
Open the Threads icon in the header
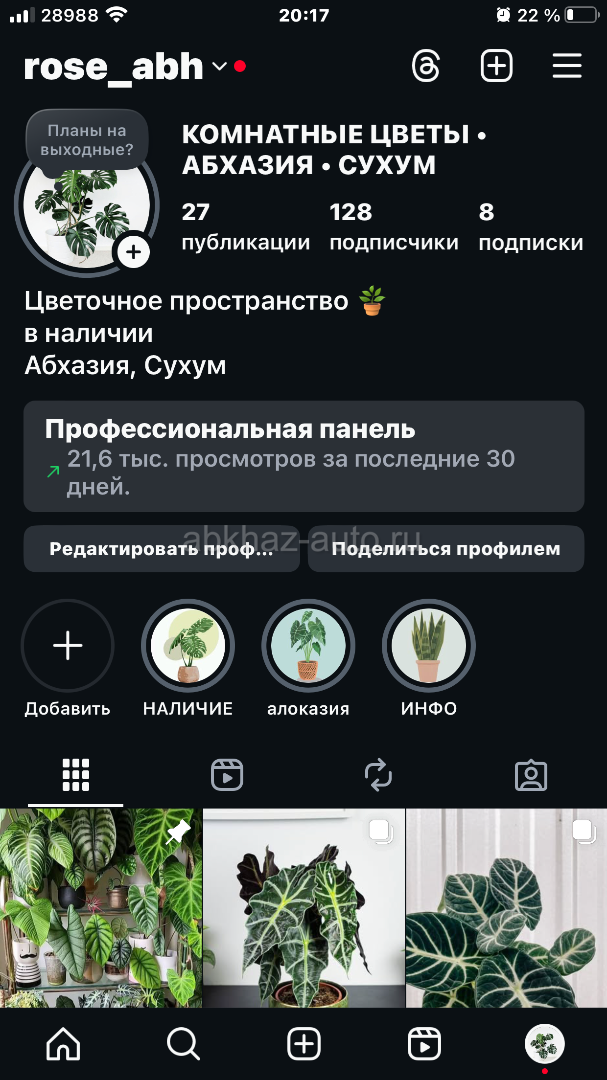pyautogui.click(x=426, y=67)
